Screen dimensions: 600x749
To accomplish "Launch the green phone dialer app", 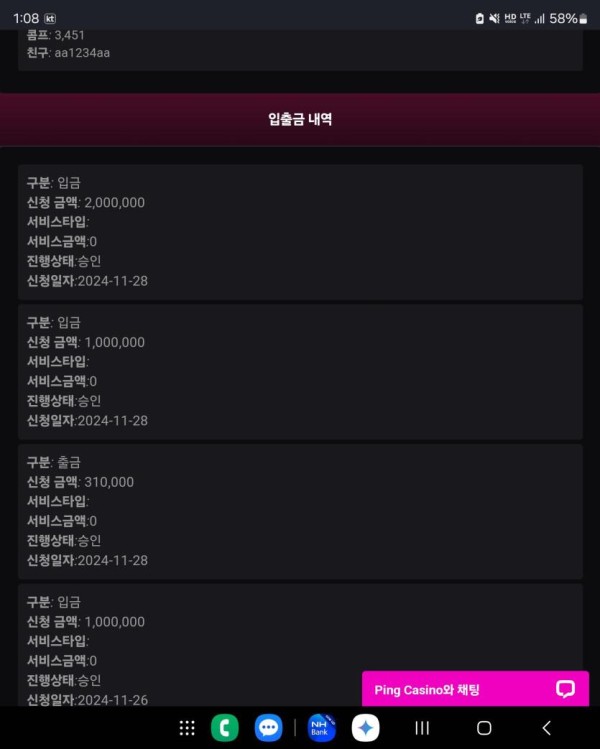I will (x=225, y=728).
